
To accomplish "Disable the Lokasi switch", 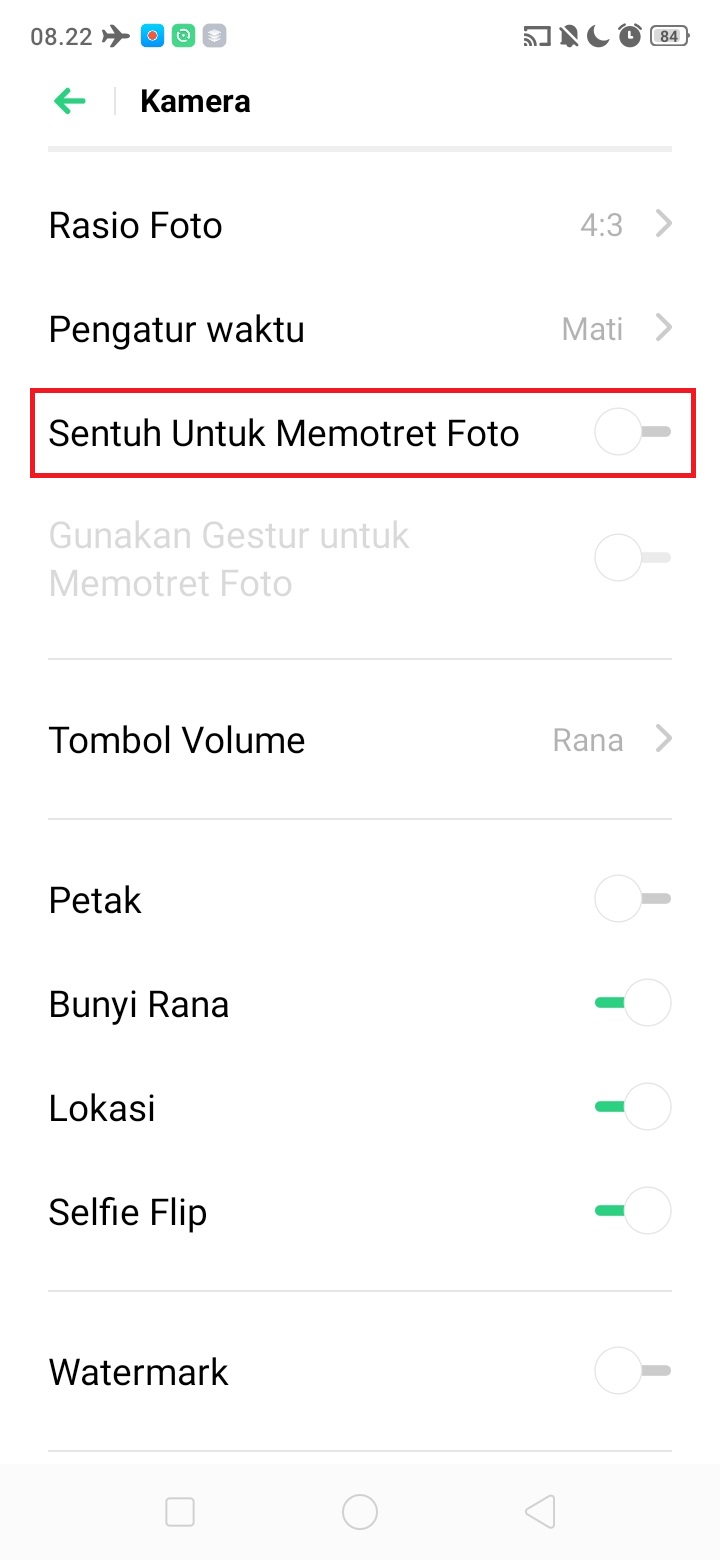I will (632, 1107).
